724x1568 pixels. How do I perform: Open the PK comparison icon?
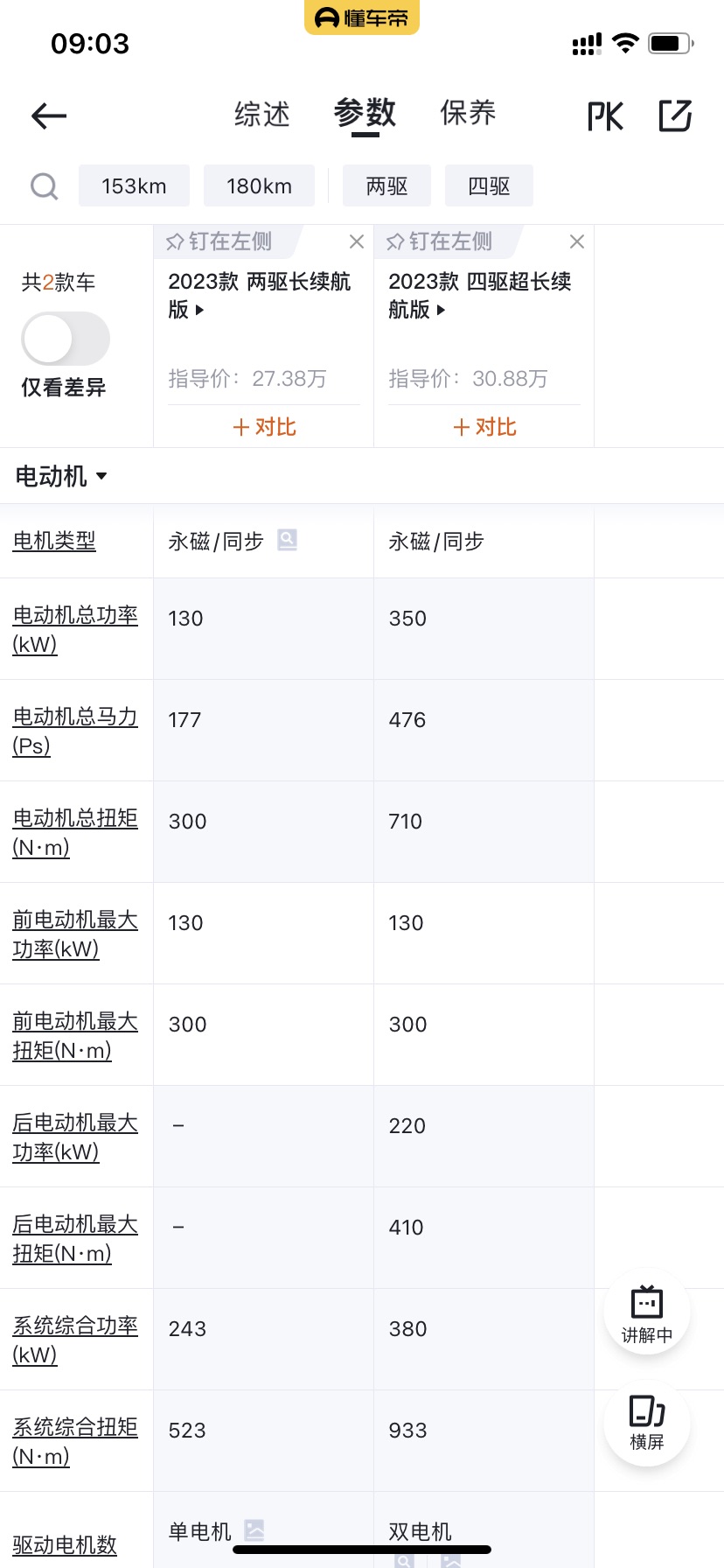coord(605,115)
